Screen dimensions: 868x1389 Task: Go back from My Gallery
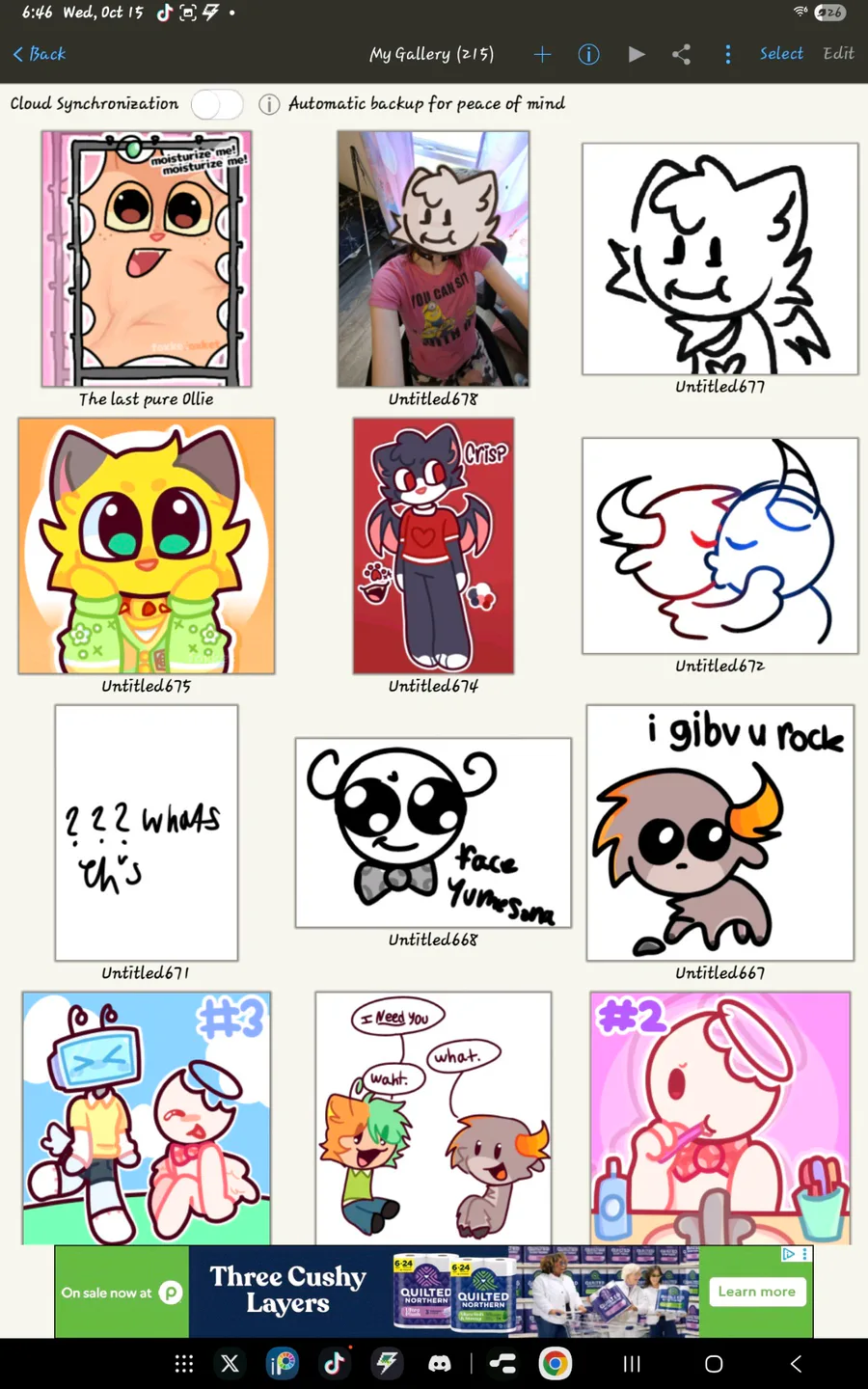[40, 54]
